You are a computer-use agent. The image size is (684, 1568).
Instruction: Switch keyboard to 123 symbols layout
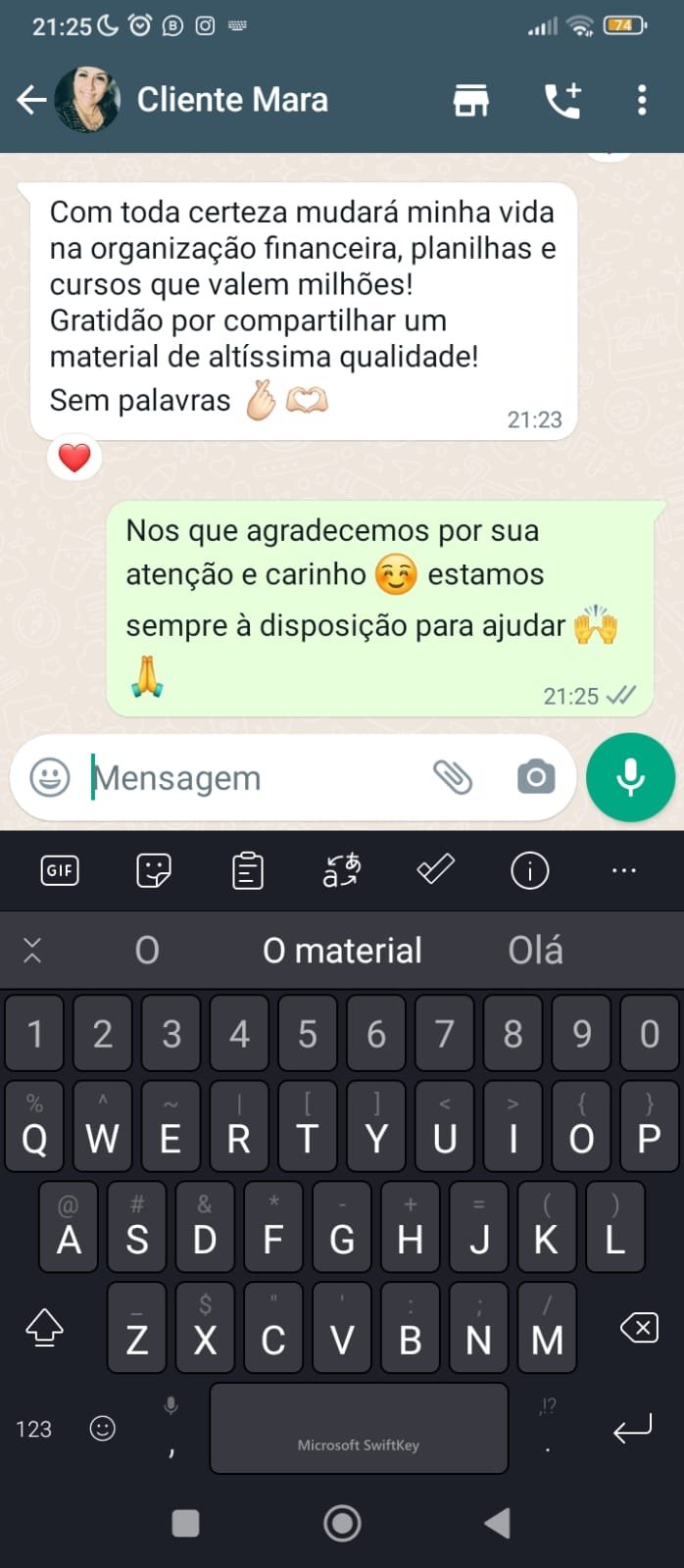[x=33, y=1429]
